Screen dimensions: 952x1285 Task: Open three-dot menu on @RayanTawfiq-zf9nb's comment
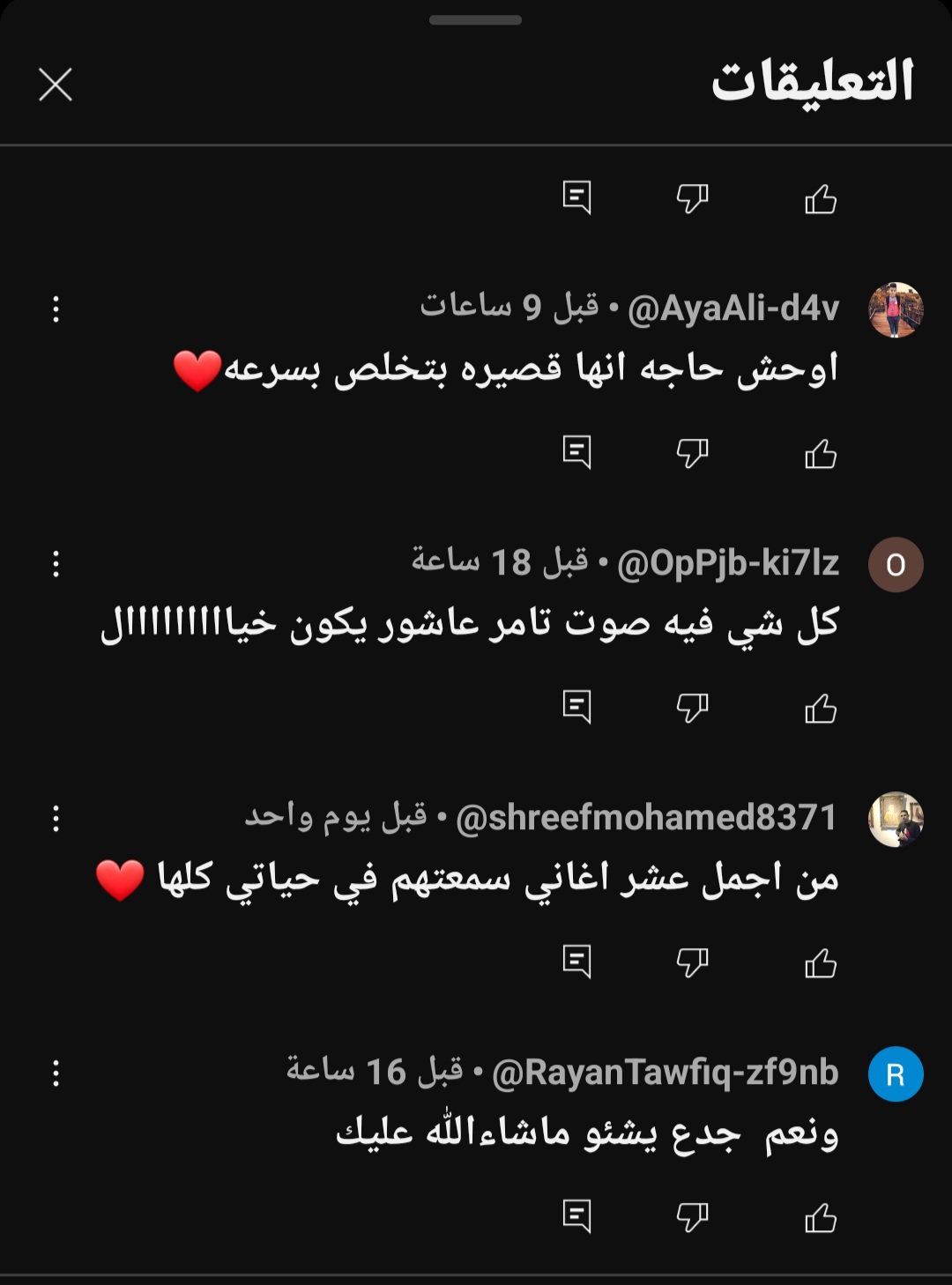point(56,1073)
